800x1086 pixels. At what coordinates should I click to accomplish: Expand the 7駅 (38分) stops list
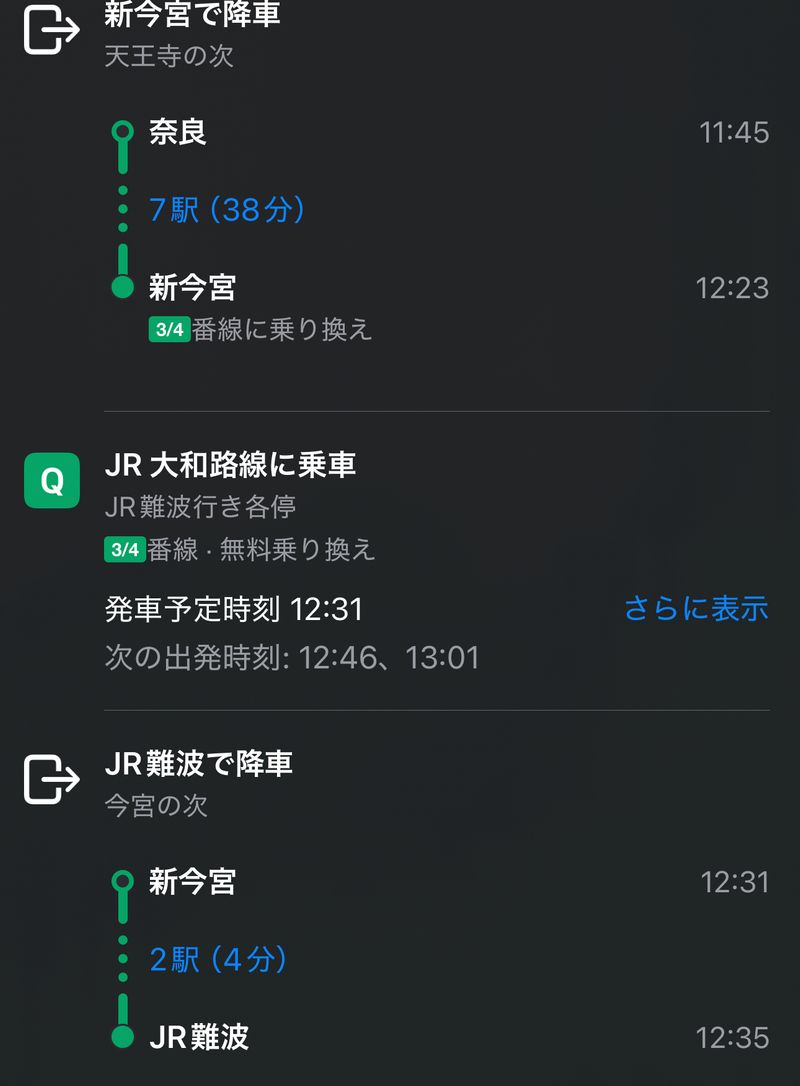tap(226, 210)
